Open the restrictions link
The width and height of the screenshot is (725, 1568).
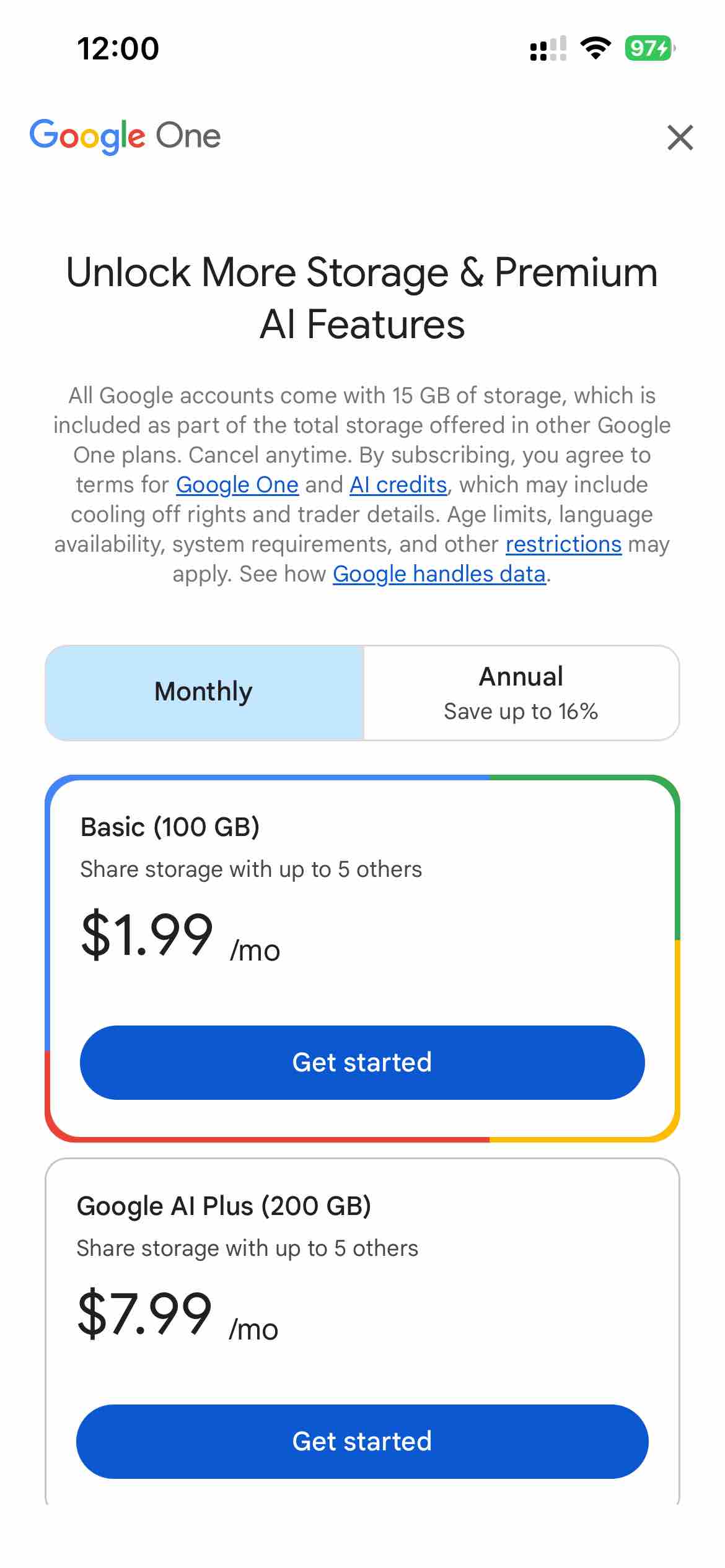[x=563, y=544]
